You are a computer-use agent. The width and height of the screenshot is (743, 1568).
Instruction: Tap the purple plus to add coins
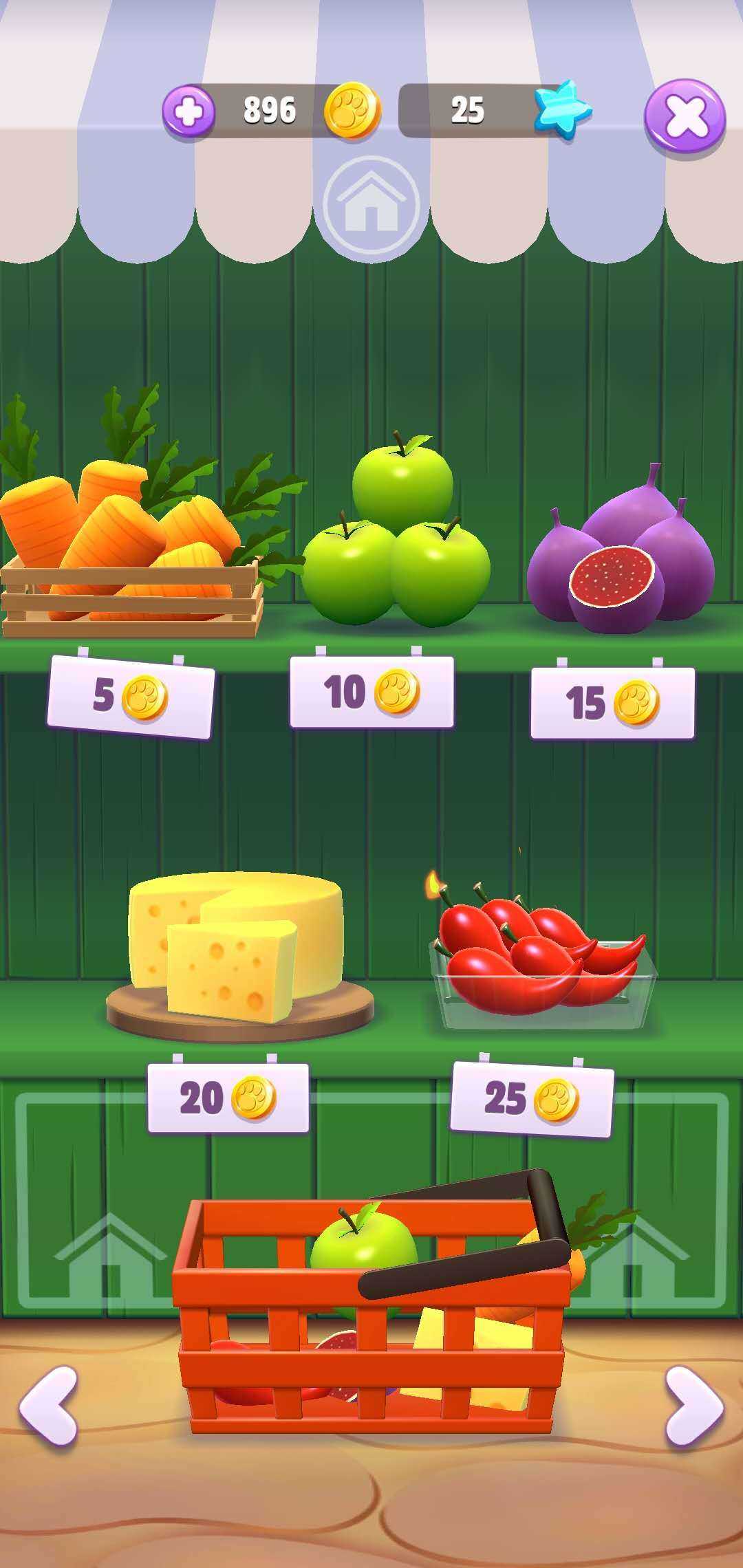click(188, 111)
